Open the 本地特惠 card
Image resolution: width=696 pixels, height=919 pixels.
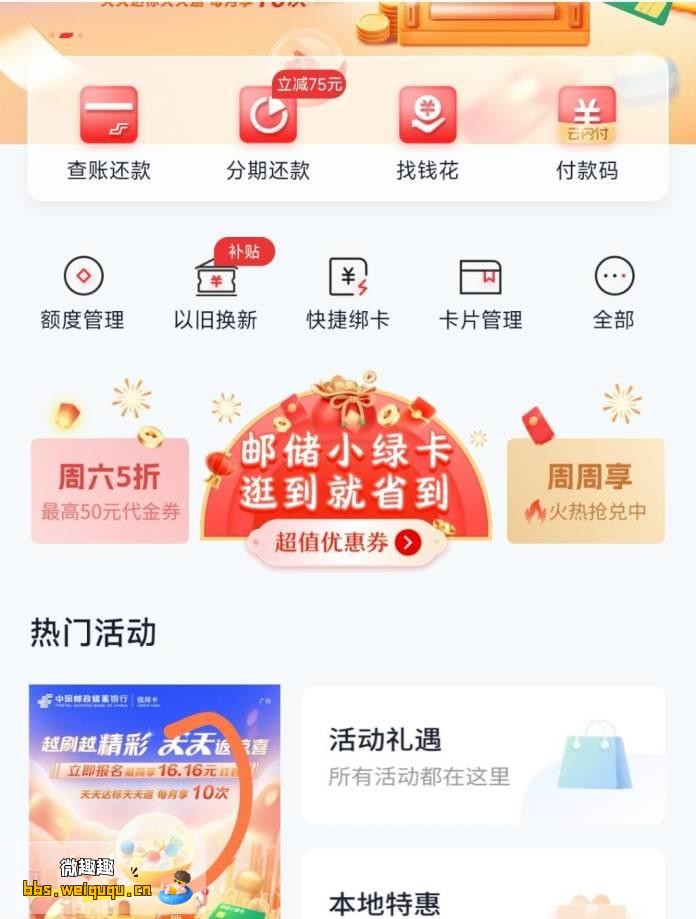click(x=482, y=890)
